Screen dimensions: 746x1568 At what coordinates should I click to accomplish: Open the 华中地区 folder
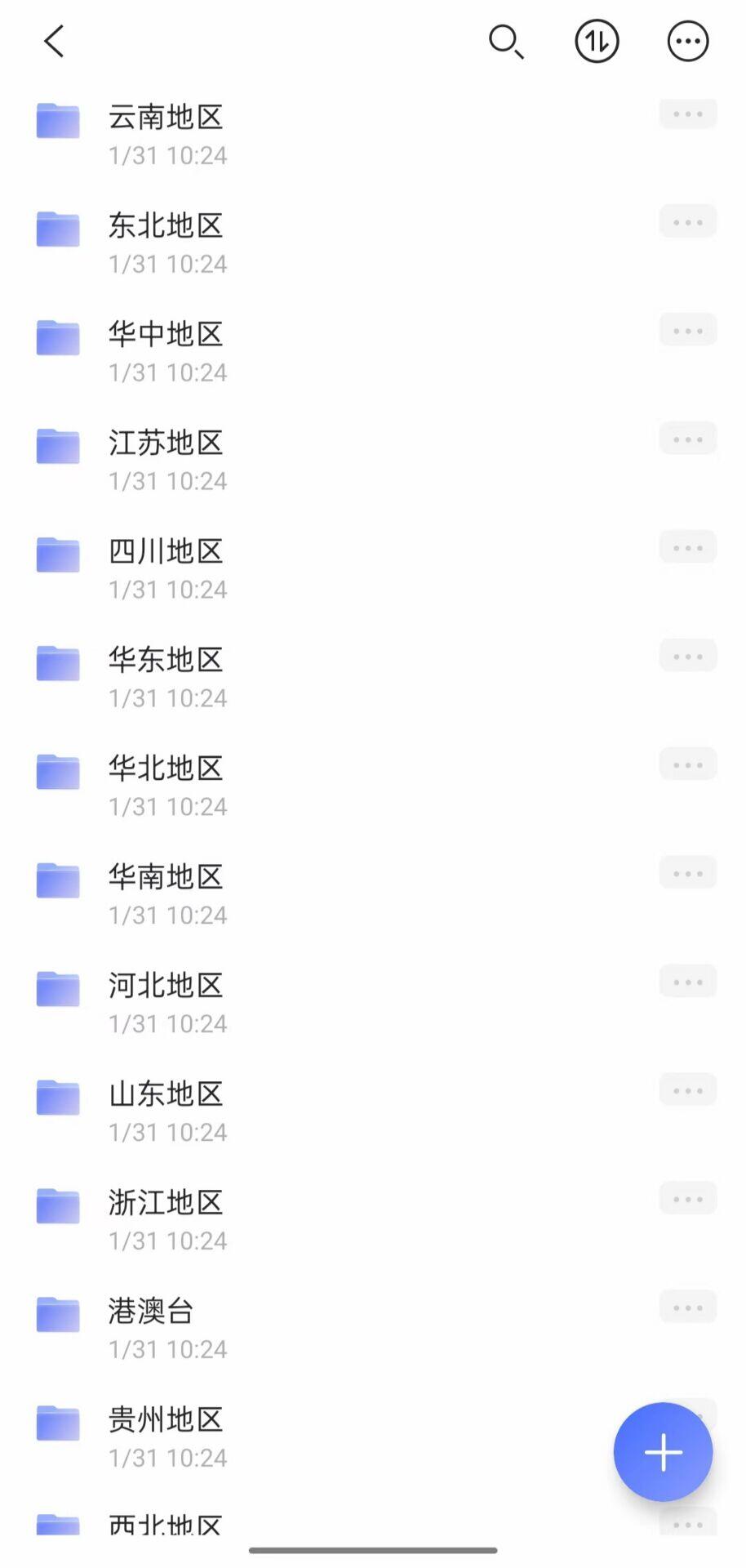point(166,335)
